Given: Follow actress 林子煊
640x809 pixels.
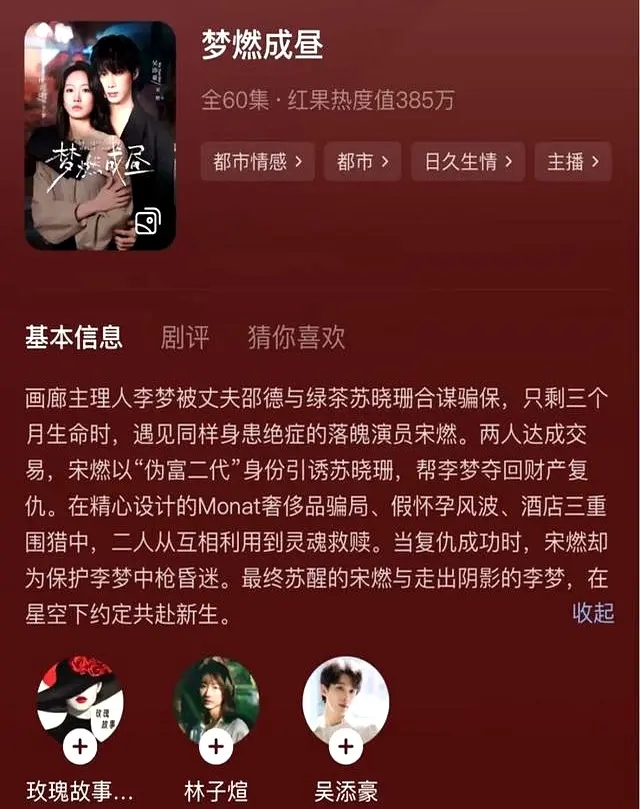Looking at the screenshot, I should point(216,745).
